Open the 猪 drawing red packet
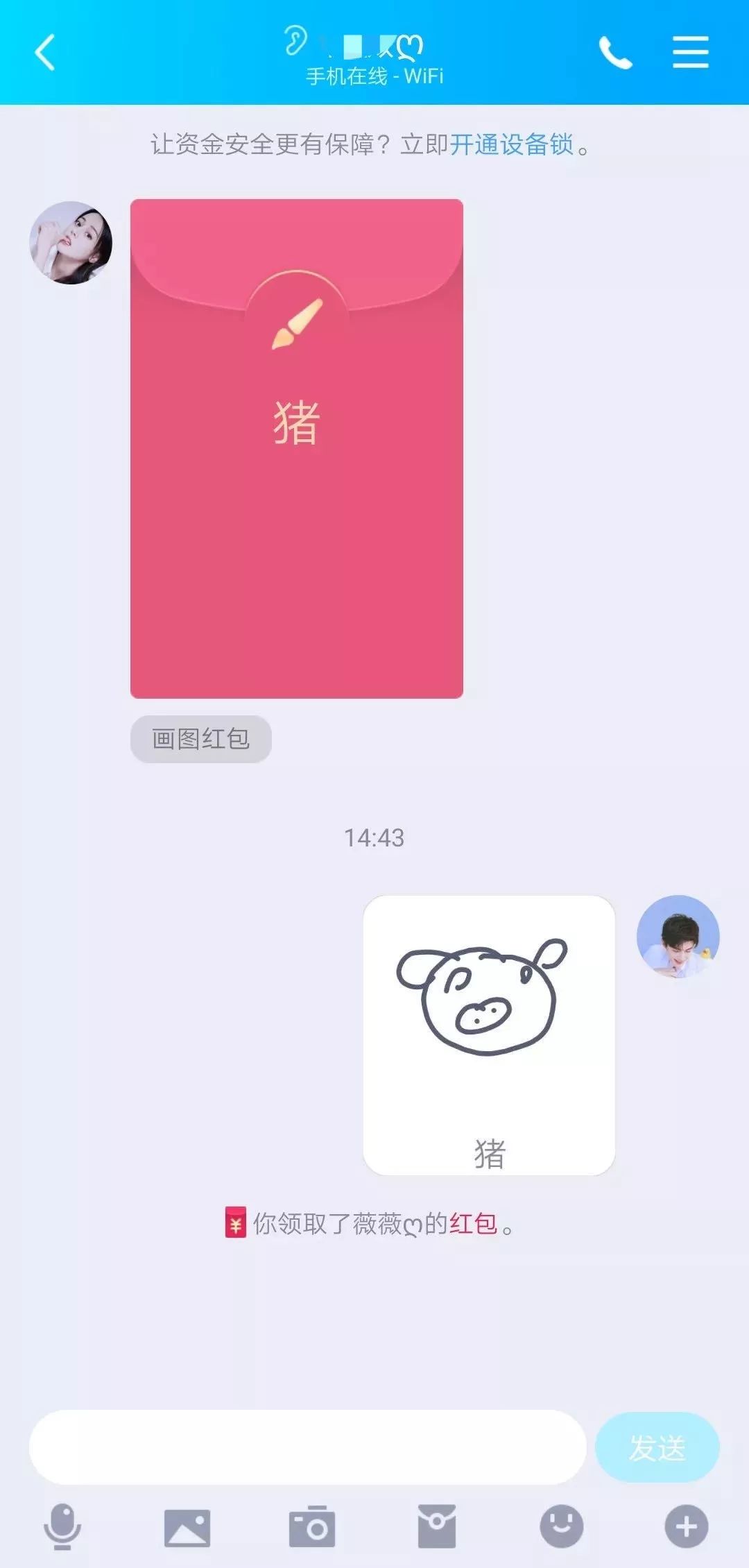Image resolution: width=749 pixels, height=1568 pixels. (x=297, y=448)
